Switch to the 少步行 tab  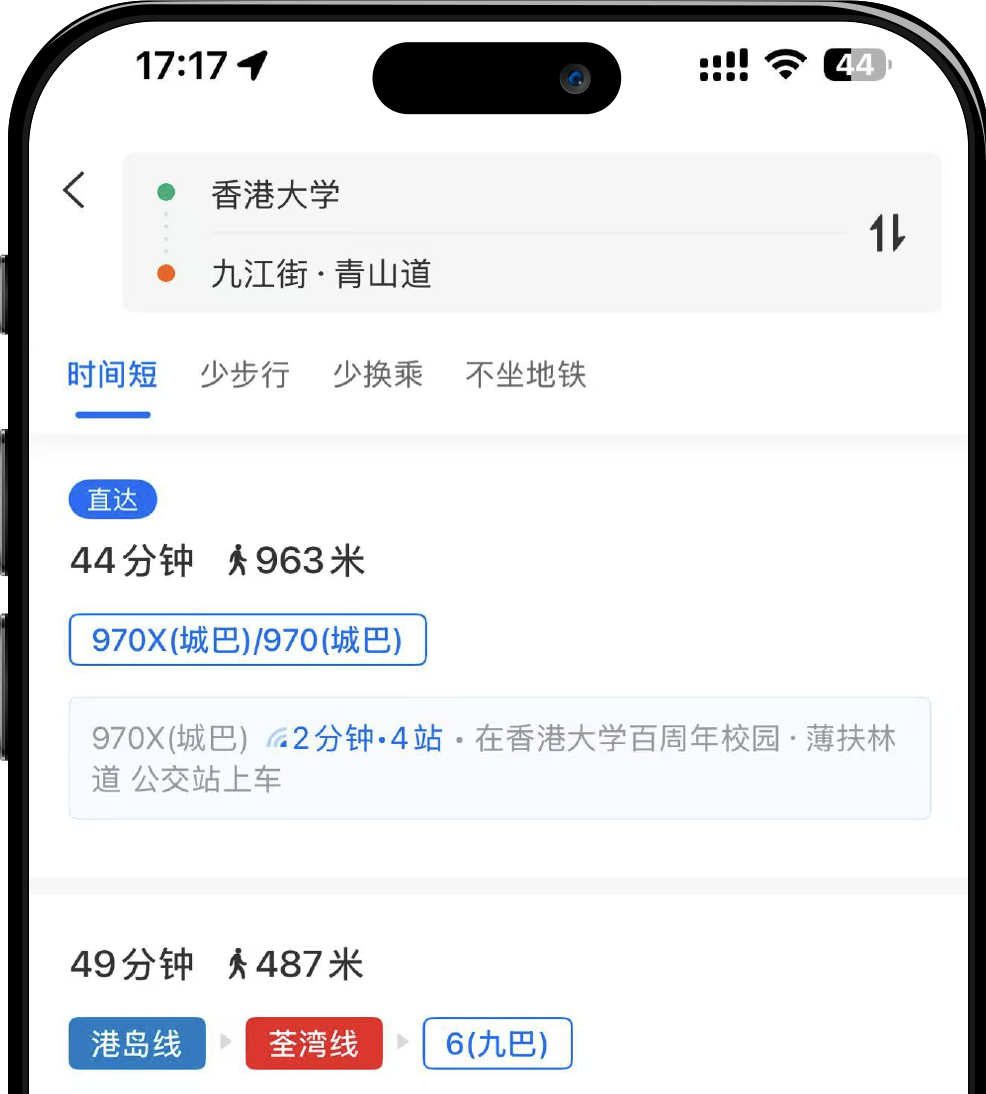tap(244, 375)
